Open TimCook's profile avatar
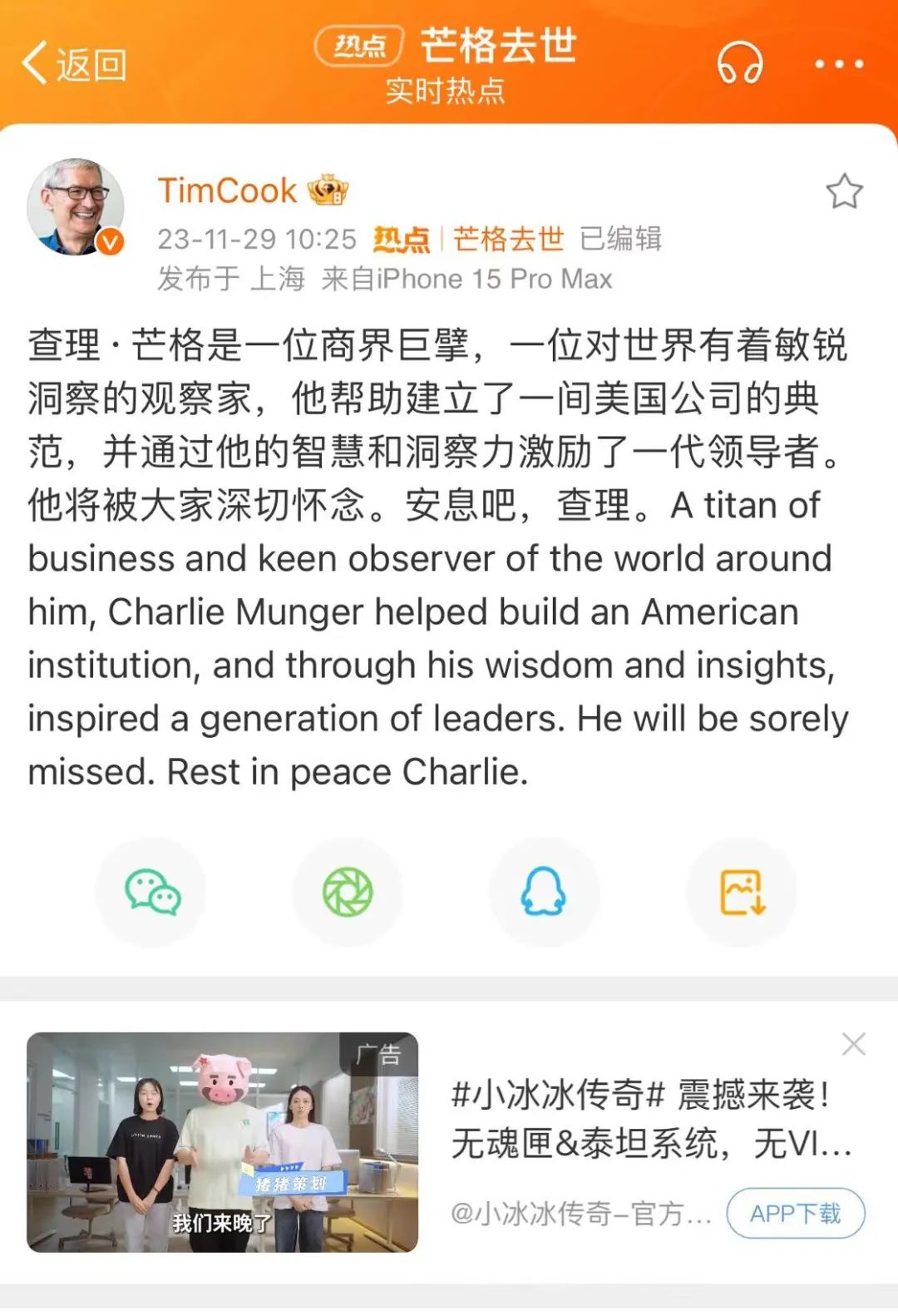Screen dimensions: 898x1316 [x=76, y=207]
